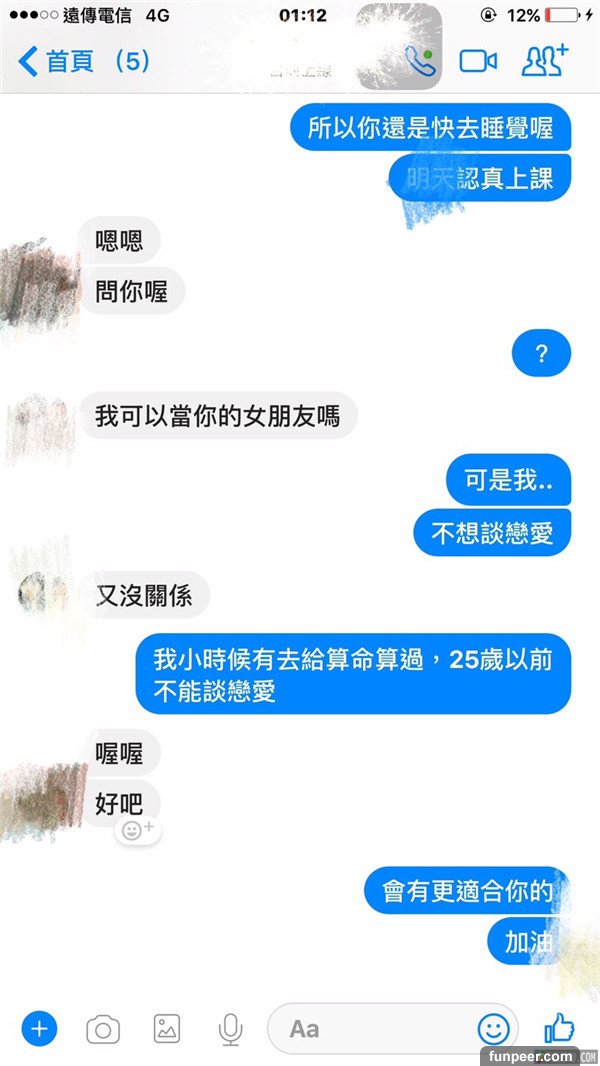The height and width of the screenshot is (1066, 600).
Task: Add a reaction to the 好吧 message
Action: pyautogui.click(x=136, y=830)
